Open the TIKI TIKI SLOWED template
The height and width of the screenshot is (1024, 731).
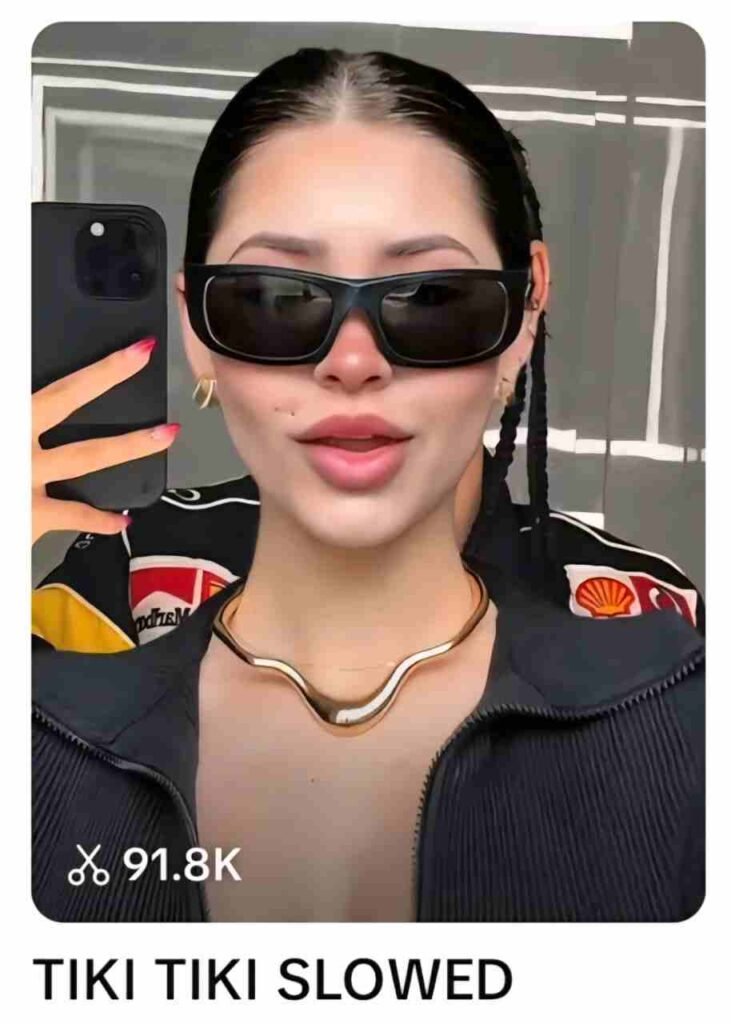pyautogui.click(x=367, y=470)
